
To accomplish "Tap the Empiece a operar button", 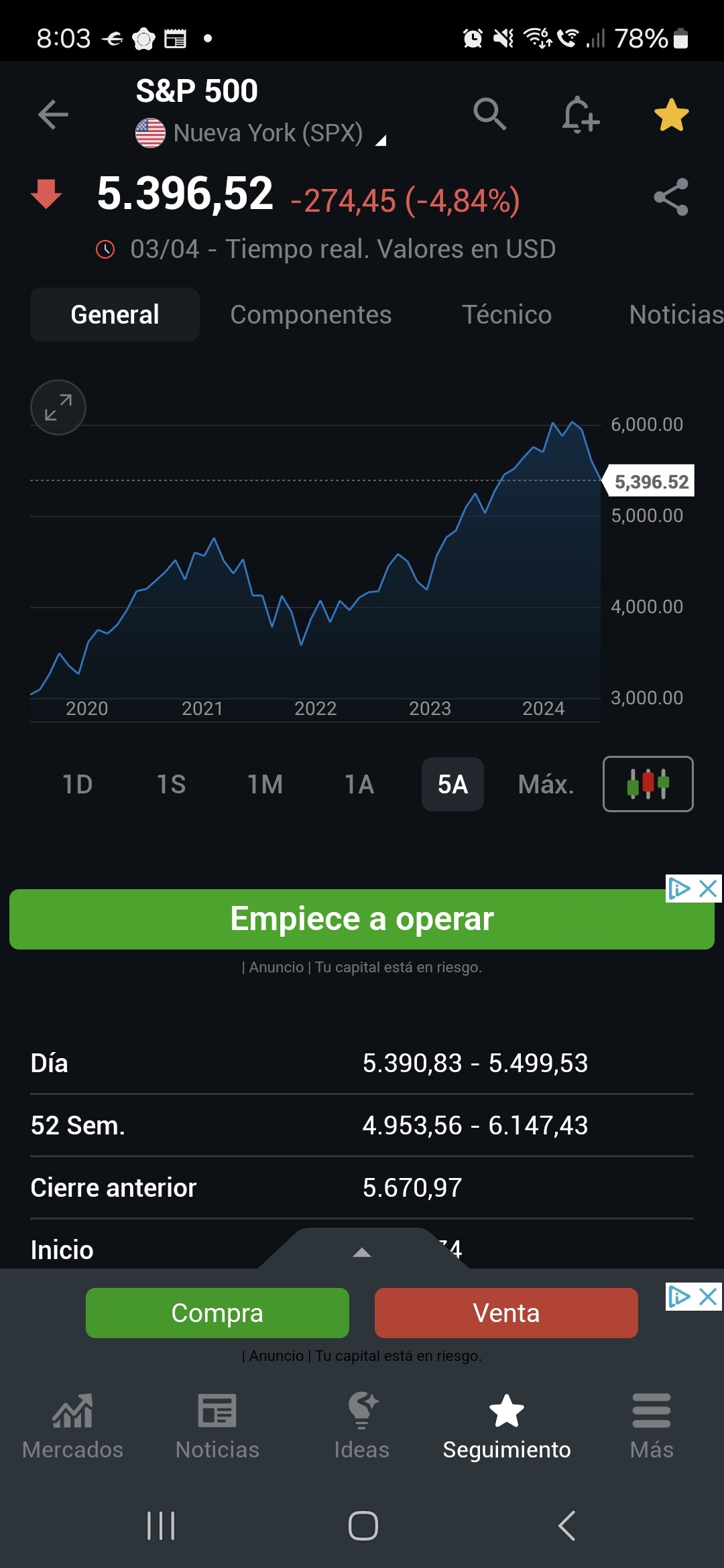I will (362, 919).
